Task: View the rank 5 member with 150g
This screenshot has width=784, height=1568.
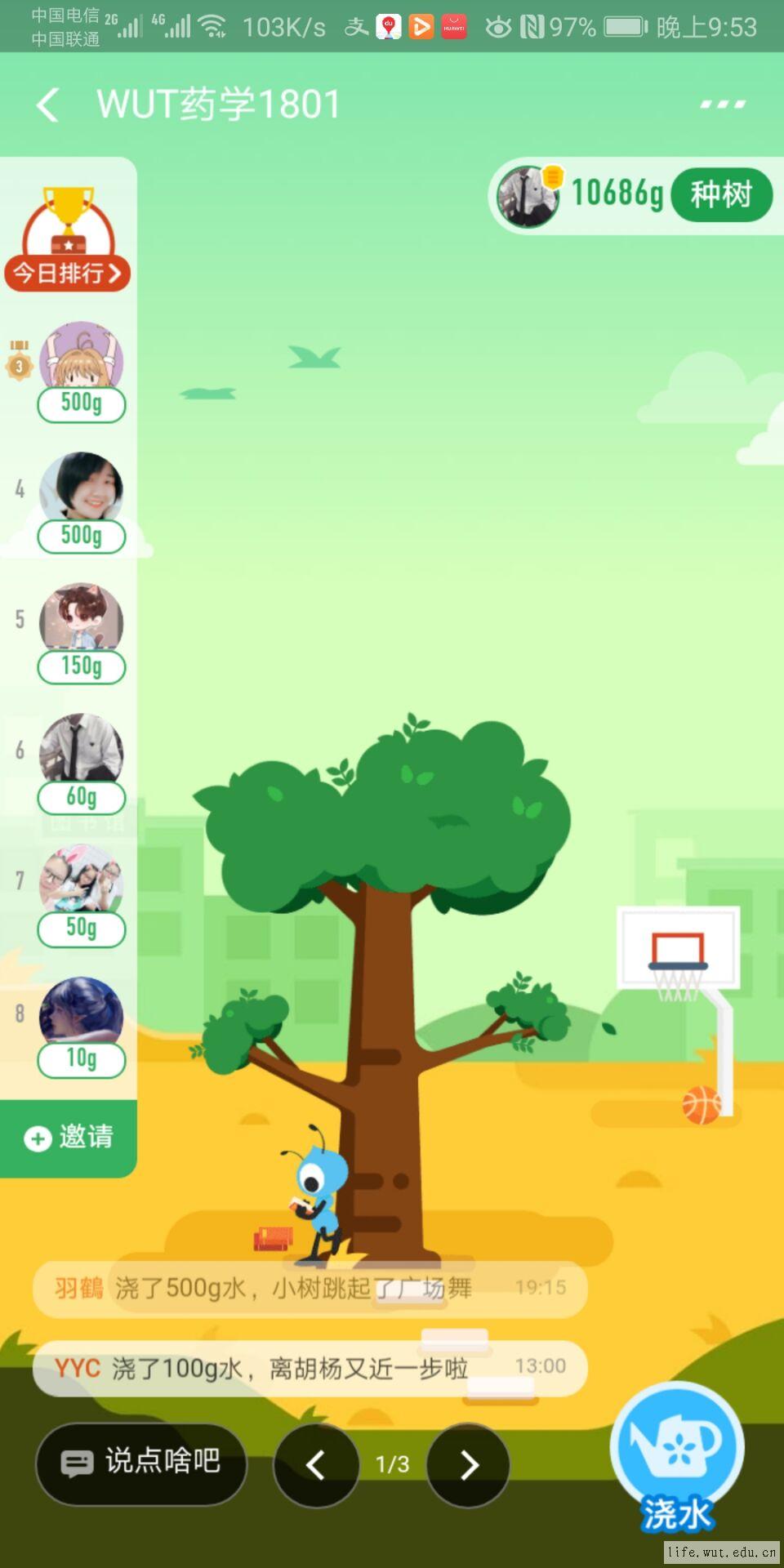Action: point(81,621)
